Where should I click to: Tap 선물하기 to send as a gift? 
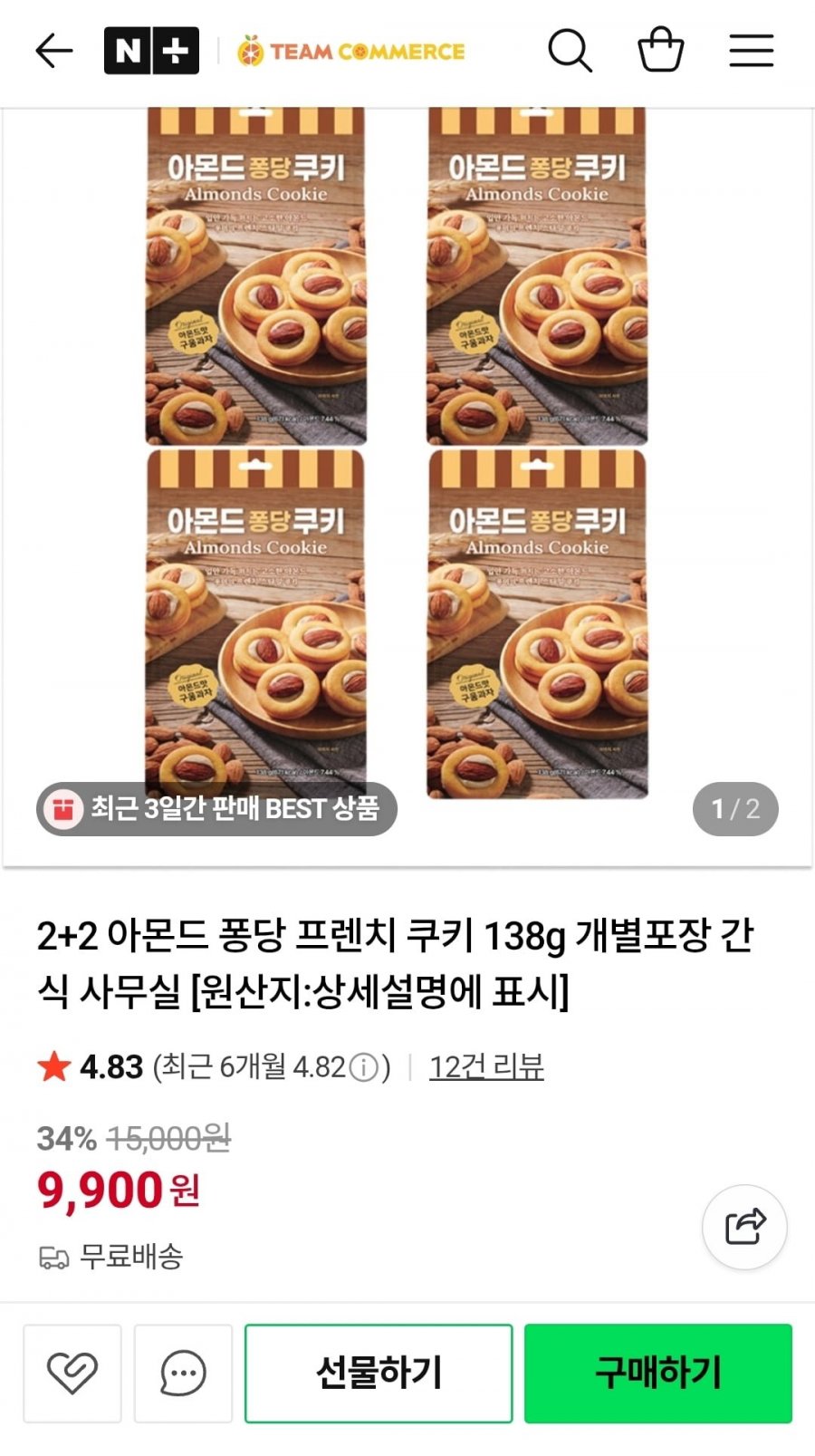tap(379, 1373)
